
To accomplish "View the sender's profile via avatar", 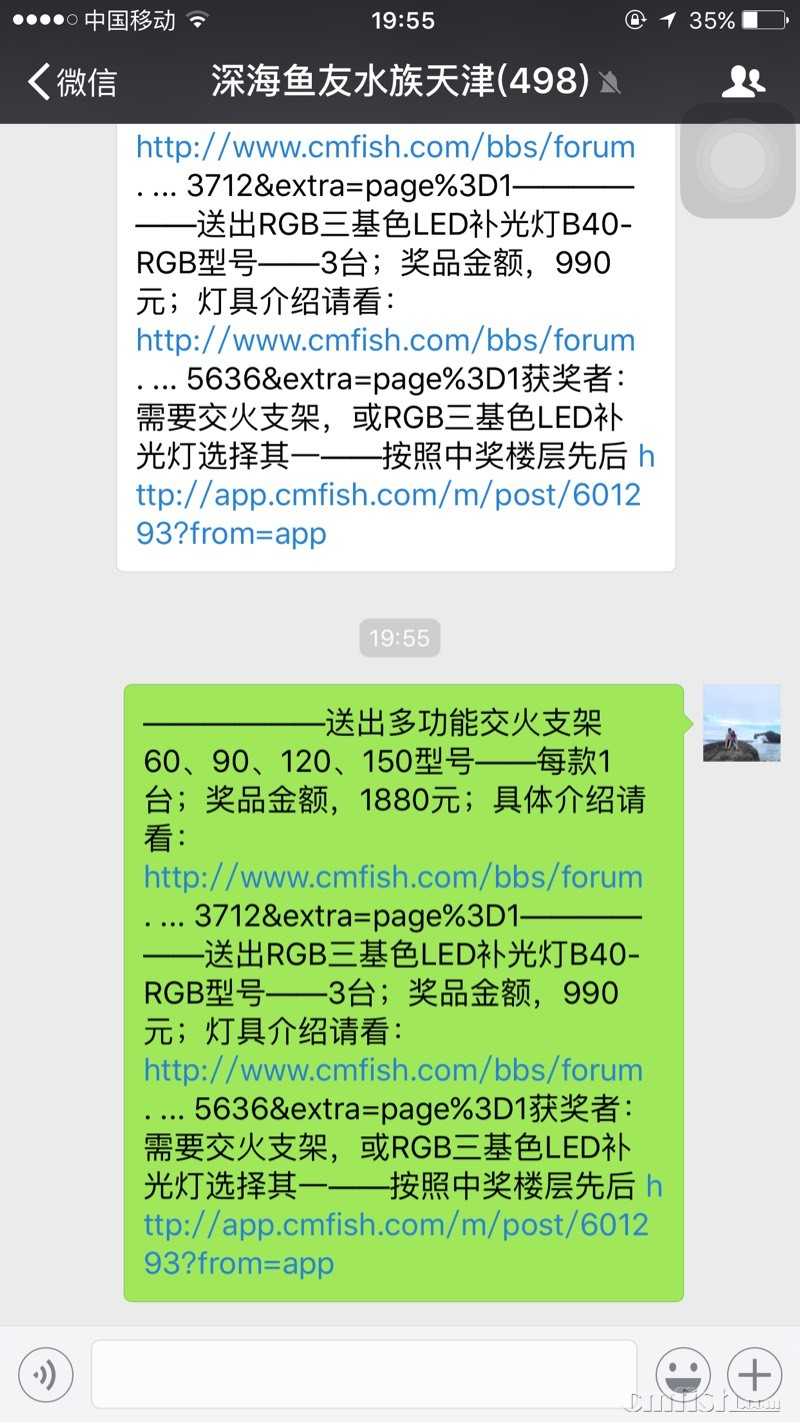I will pyautogui.click(x=741, y=723).
